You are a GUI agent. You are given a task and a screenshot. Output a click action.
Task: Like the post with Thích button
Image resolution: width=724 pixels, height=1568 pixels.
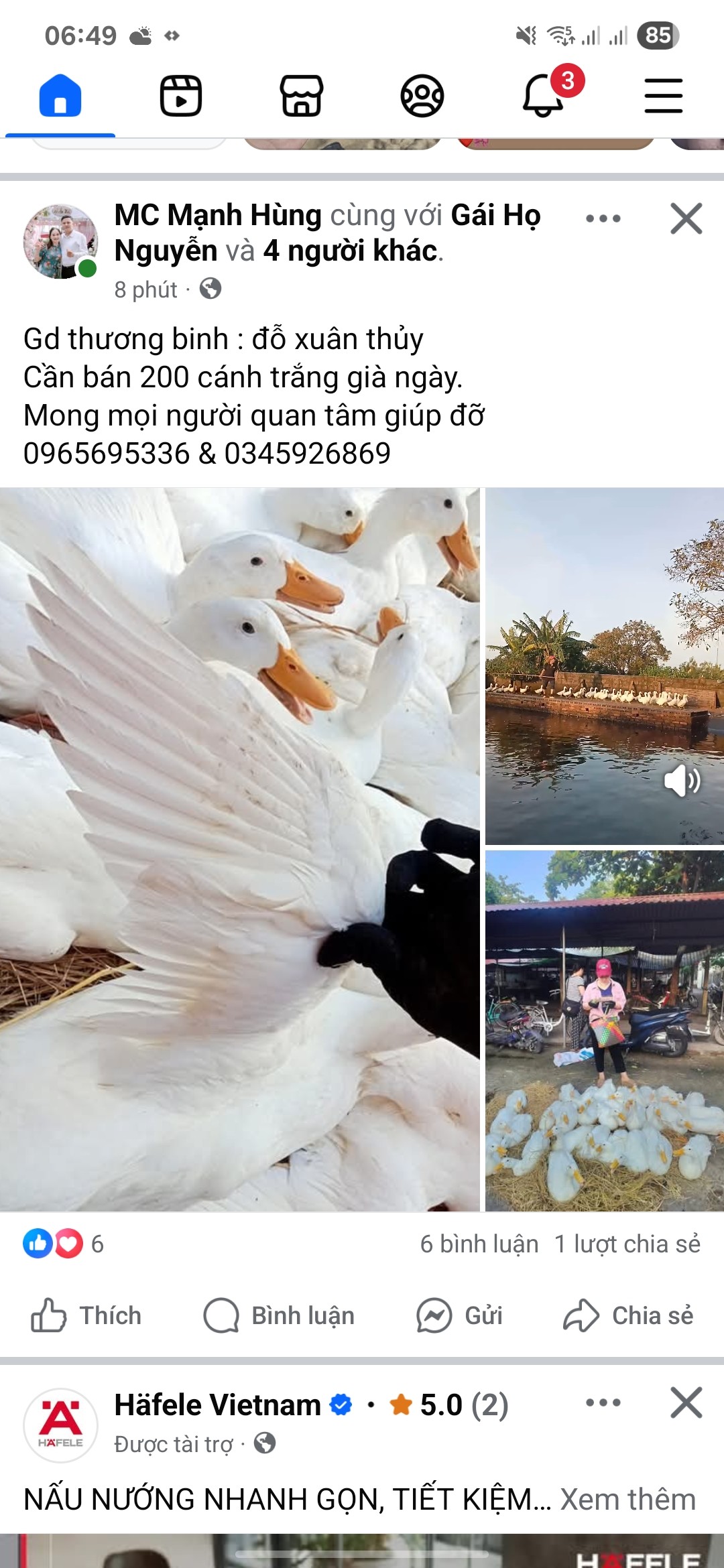(86, 1315)
